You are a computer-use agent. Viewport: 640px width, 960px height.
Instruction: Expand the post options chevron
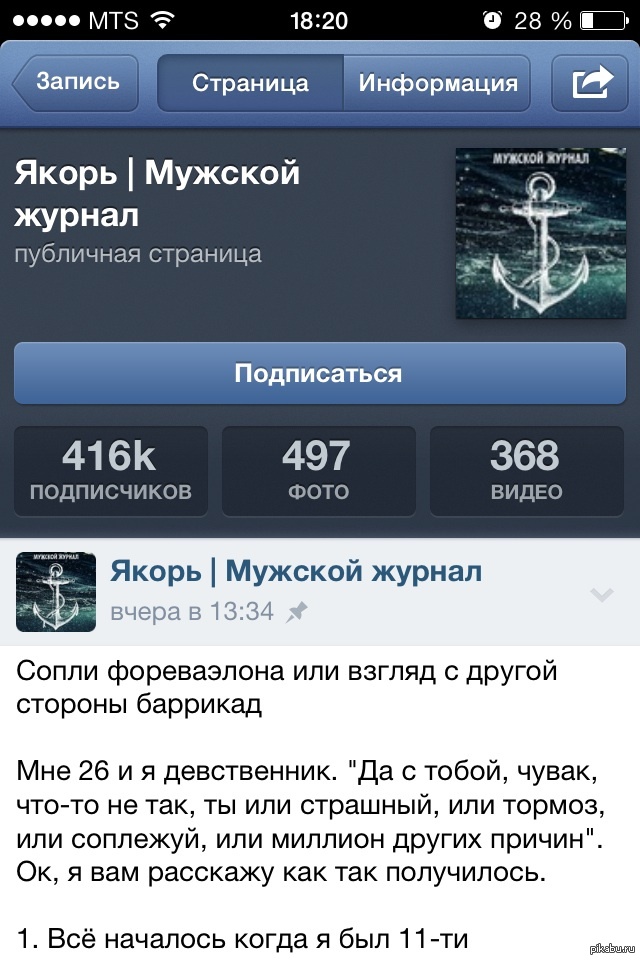(x=601, y=595)
